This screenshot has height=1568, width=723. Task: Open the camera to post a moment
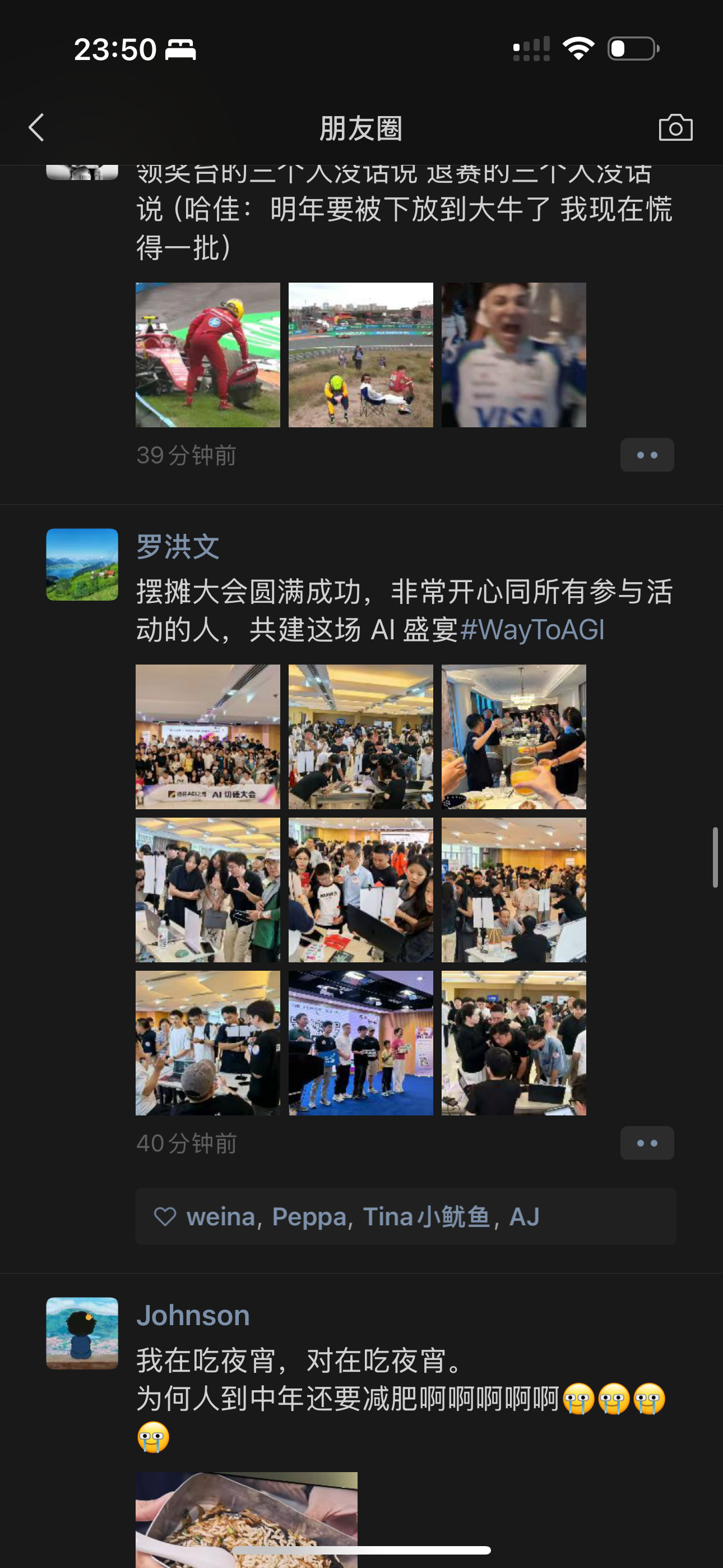click(675, 128)
